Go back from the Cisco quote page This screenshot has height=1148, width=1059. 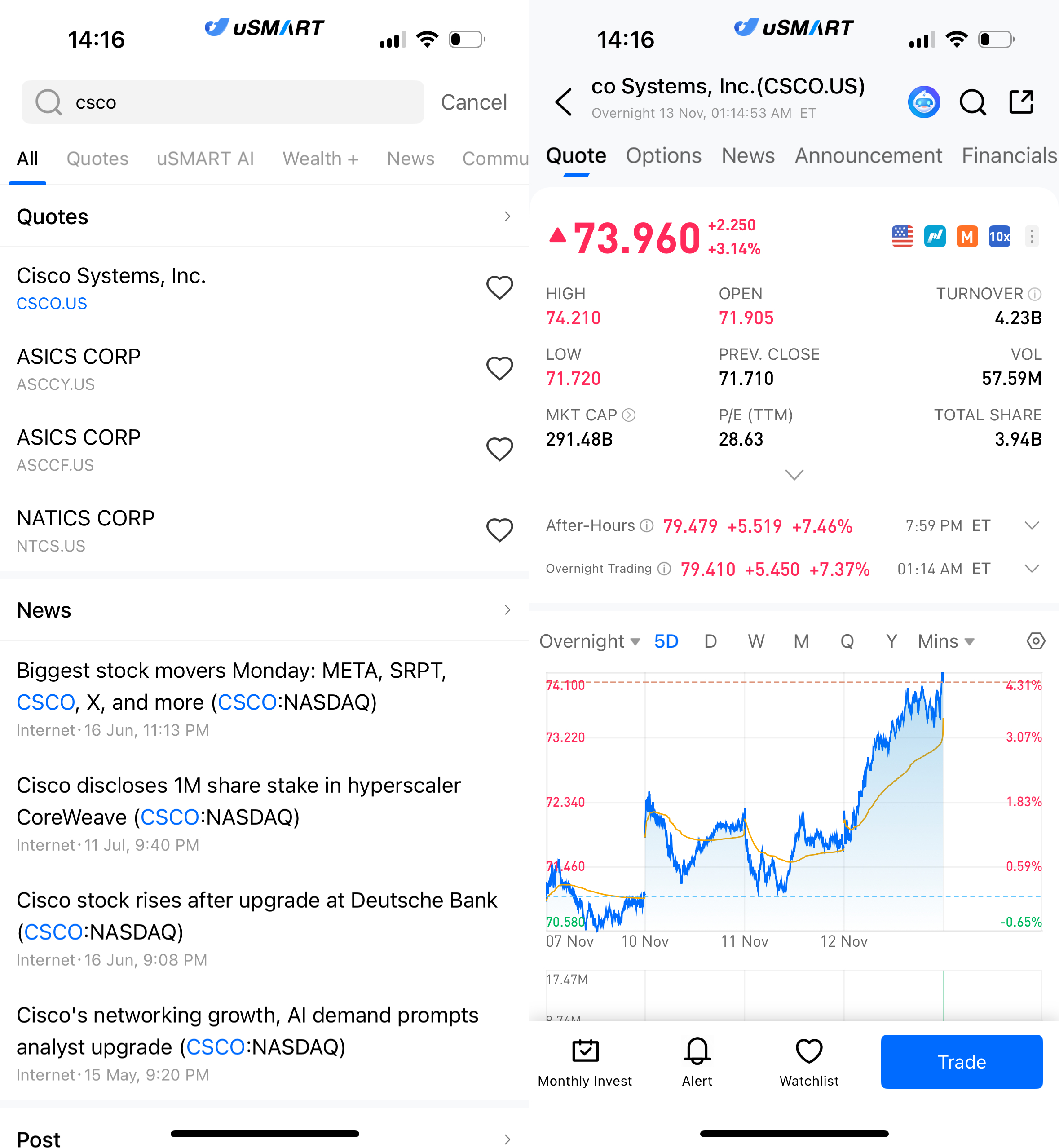coord(564,102)
